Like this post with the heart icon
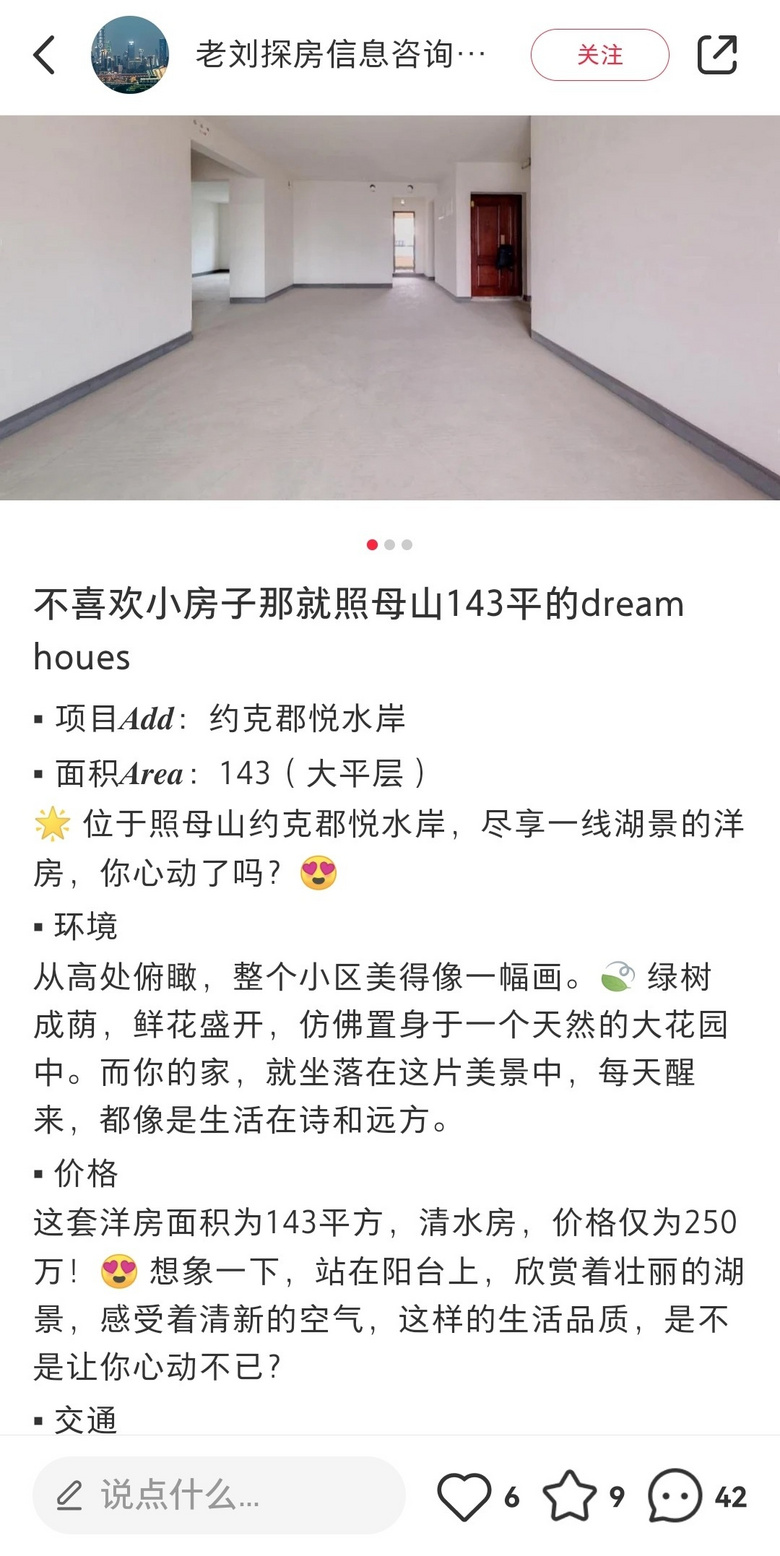The width and height of the screenshot is (780, 1556). 465,1497
